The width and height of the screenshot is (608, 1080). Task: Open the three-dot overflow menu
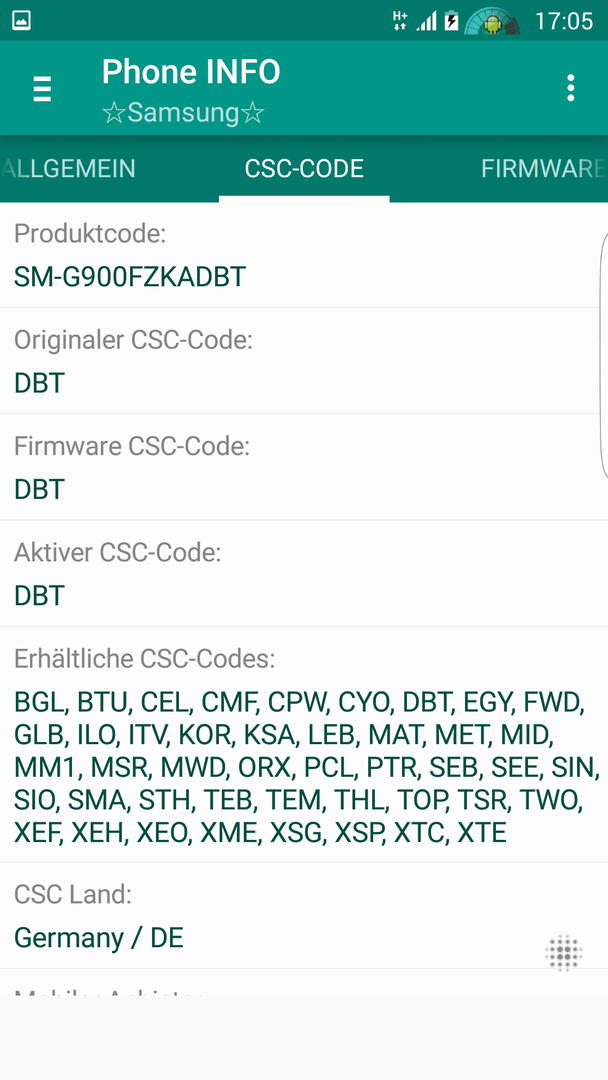[570, 88]
